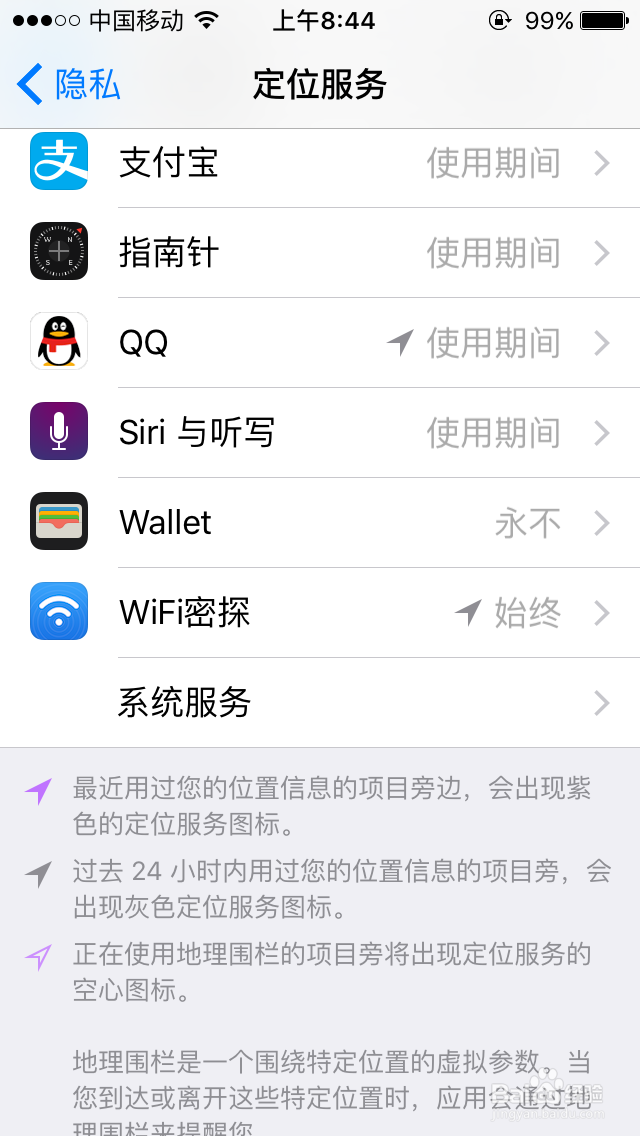Viewport: 640px width, 1136px height.
Task: Open Siri 与听写 location settings
Action: click(320, 433)
